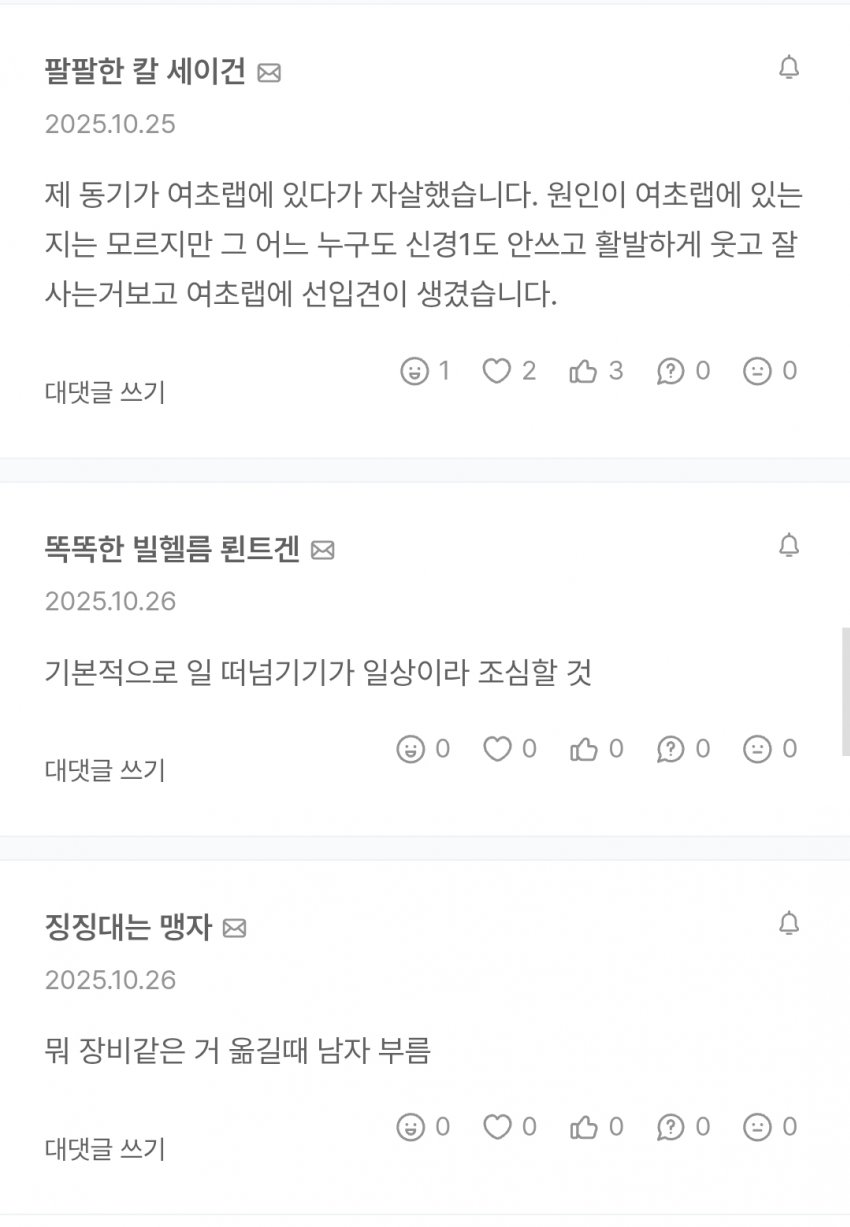Open envelope icon next to 징징대는 맹자
Viewport: 850px width, 1227px height.
pos(234,929)
